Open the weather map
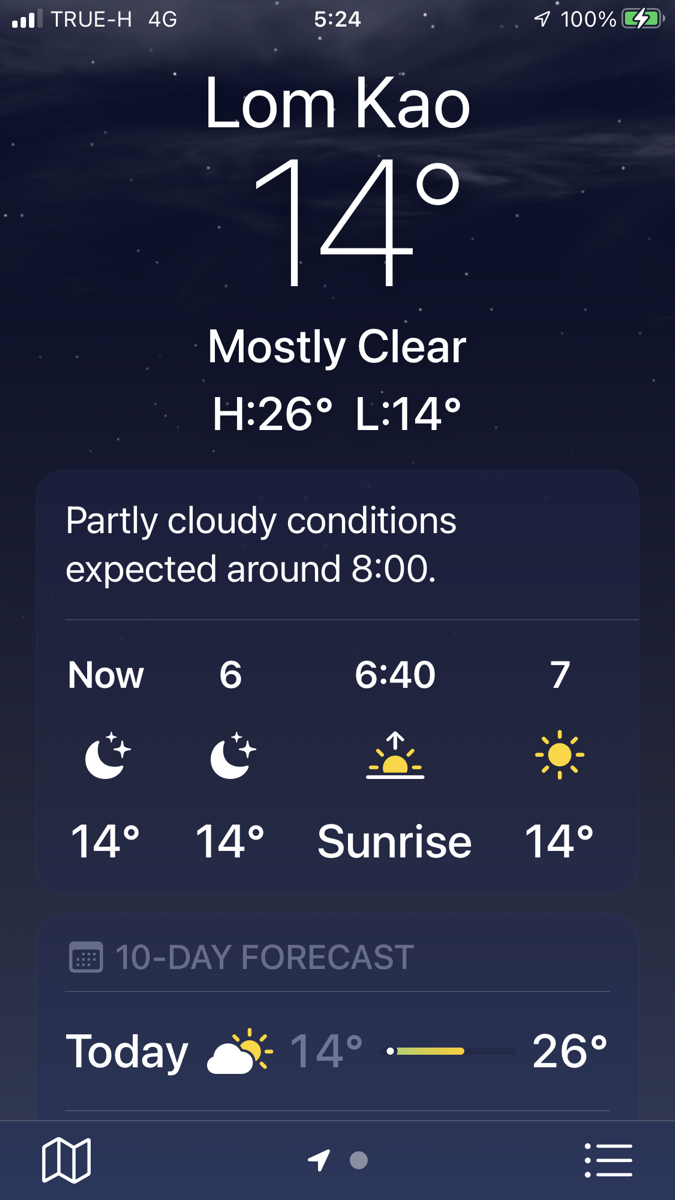Viewport: 675px width, 1200px height. tap(66, 1160)
